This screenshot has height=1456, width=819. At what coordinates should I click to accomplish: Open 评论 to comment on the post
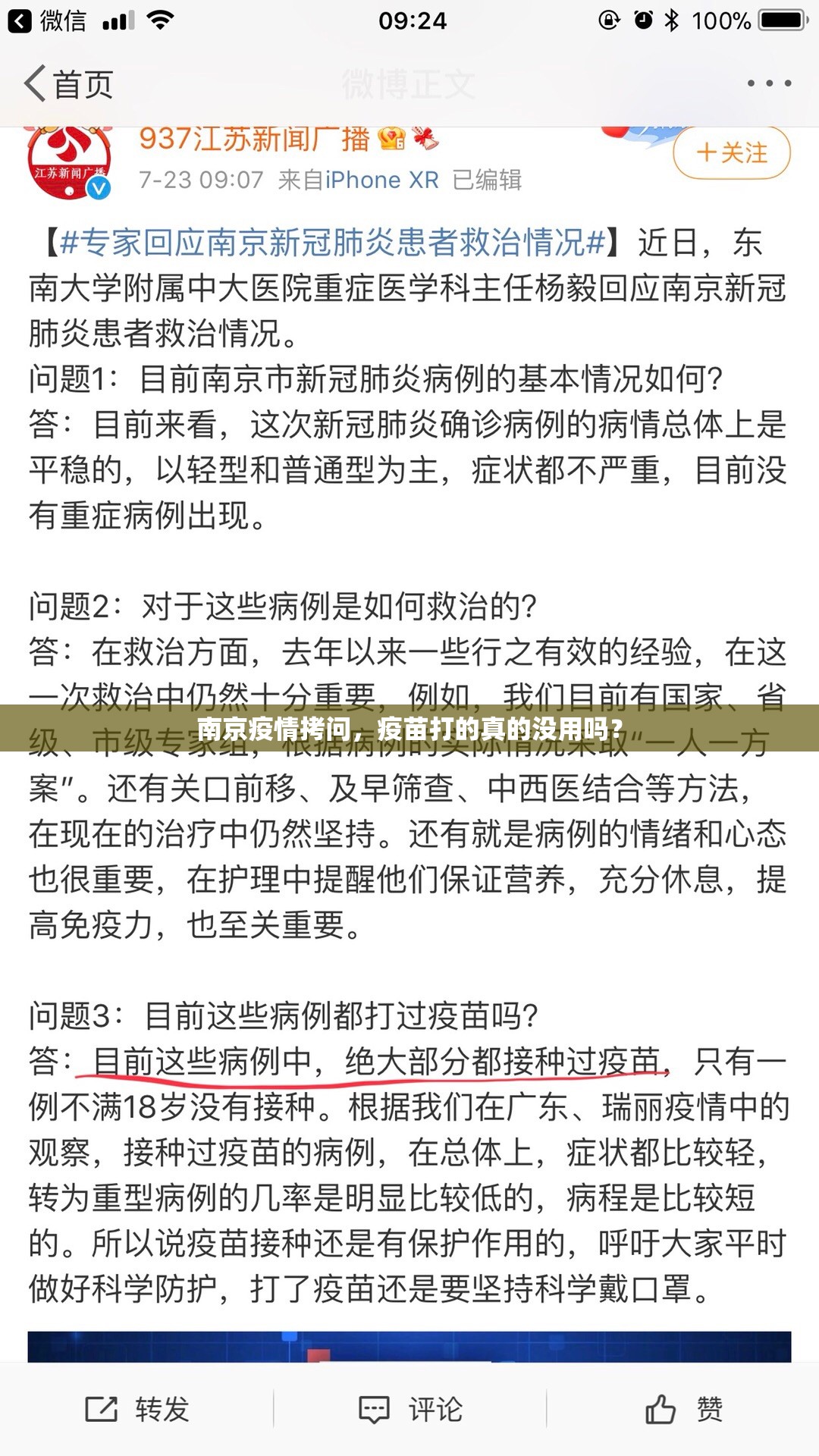point(410,1410)
